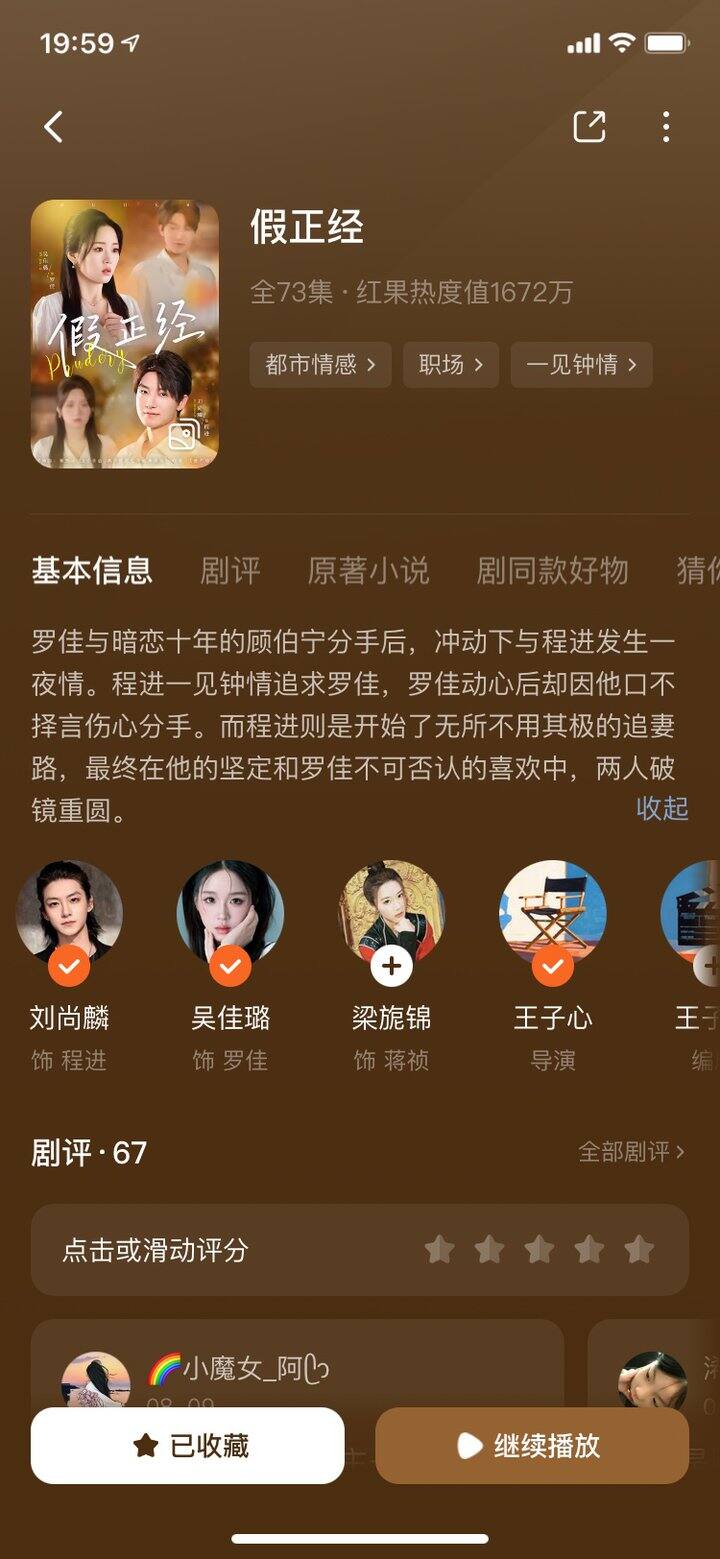Viewport: 720px width, 1559px height.
Task: Switch to the 原著小说 tab
Action: (x=368, y=571)
